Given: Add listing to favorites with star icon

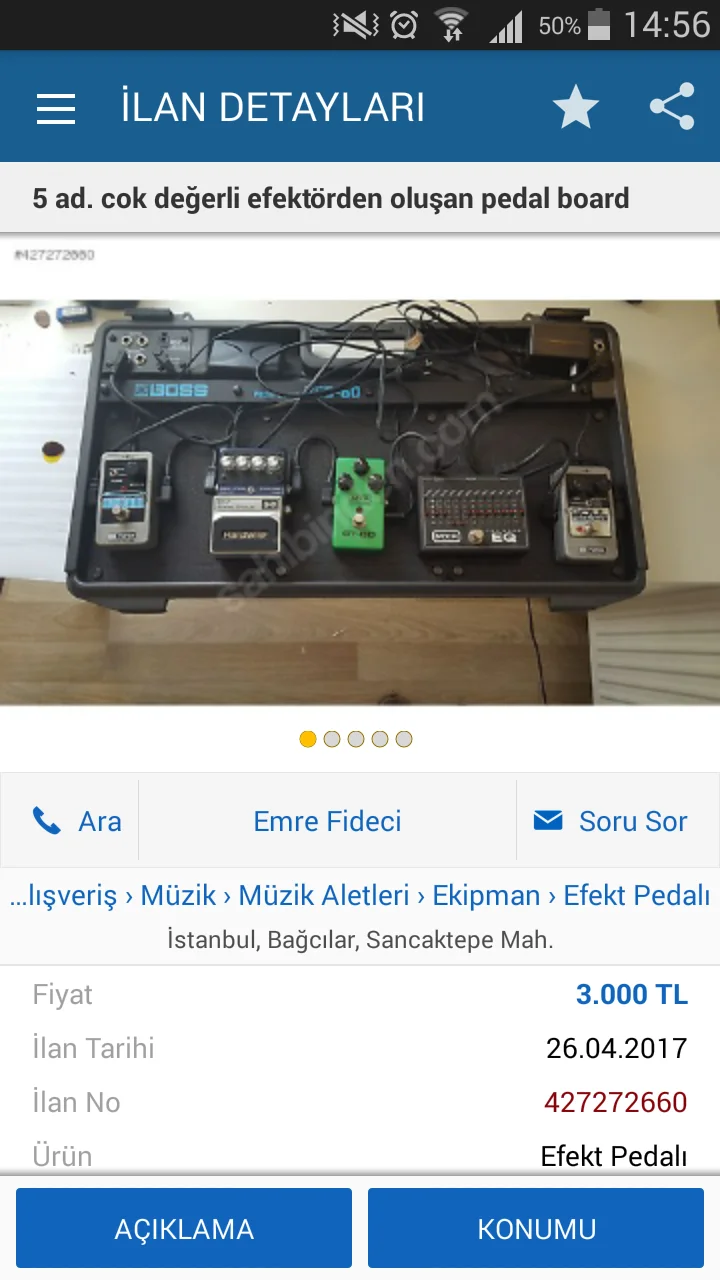Looking at the screenshot, I should click(576, 107).
